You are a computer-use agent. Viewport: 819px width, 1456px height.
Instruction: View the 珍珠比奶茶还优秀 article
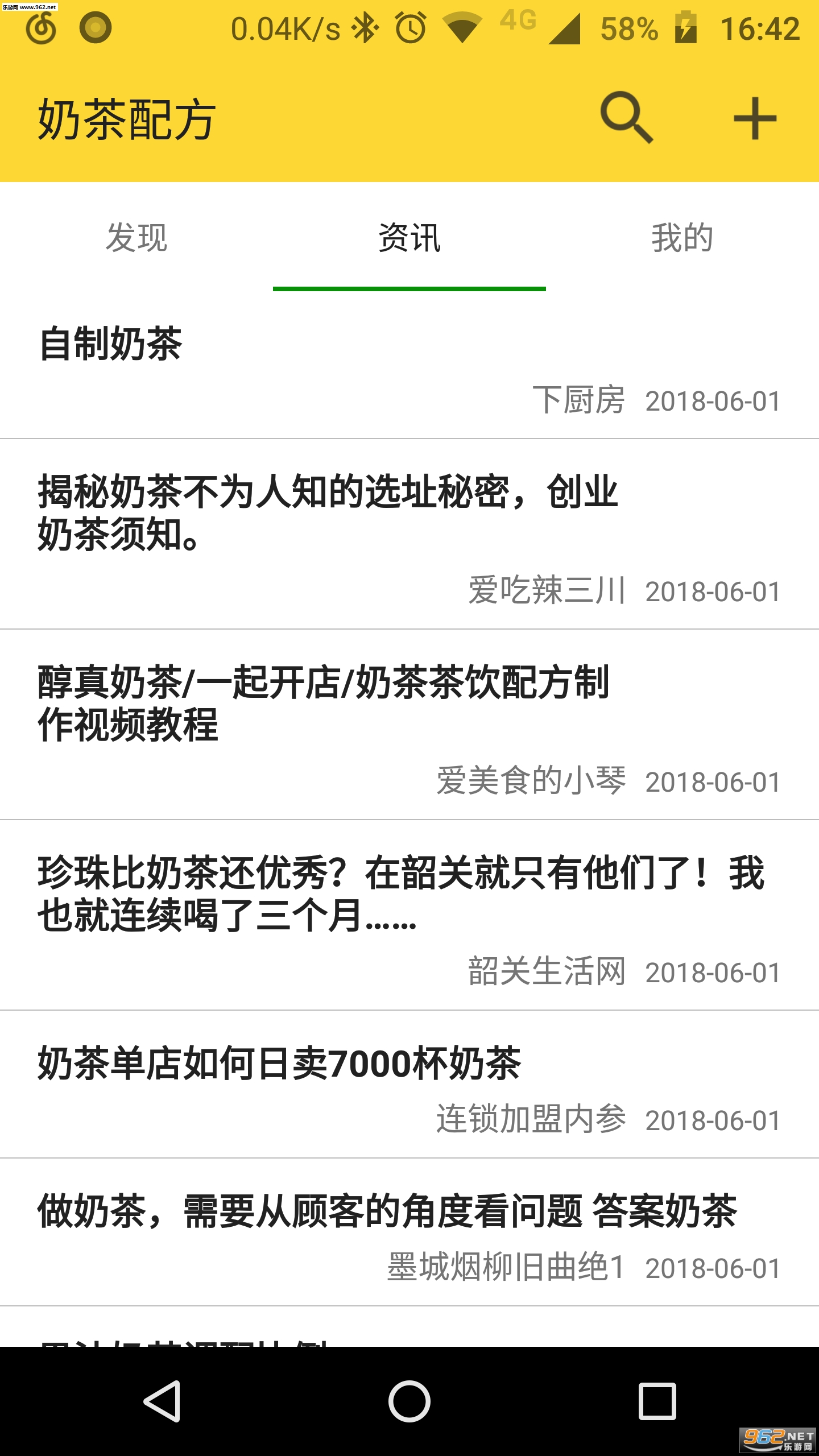click(400, 894)
